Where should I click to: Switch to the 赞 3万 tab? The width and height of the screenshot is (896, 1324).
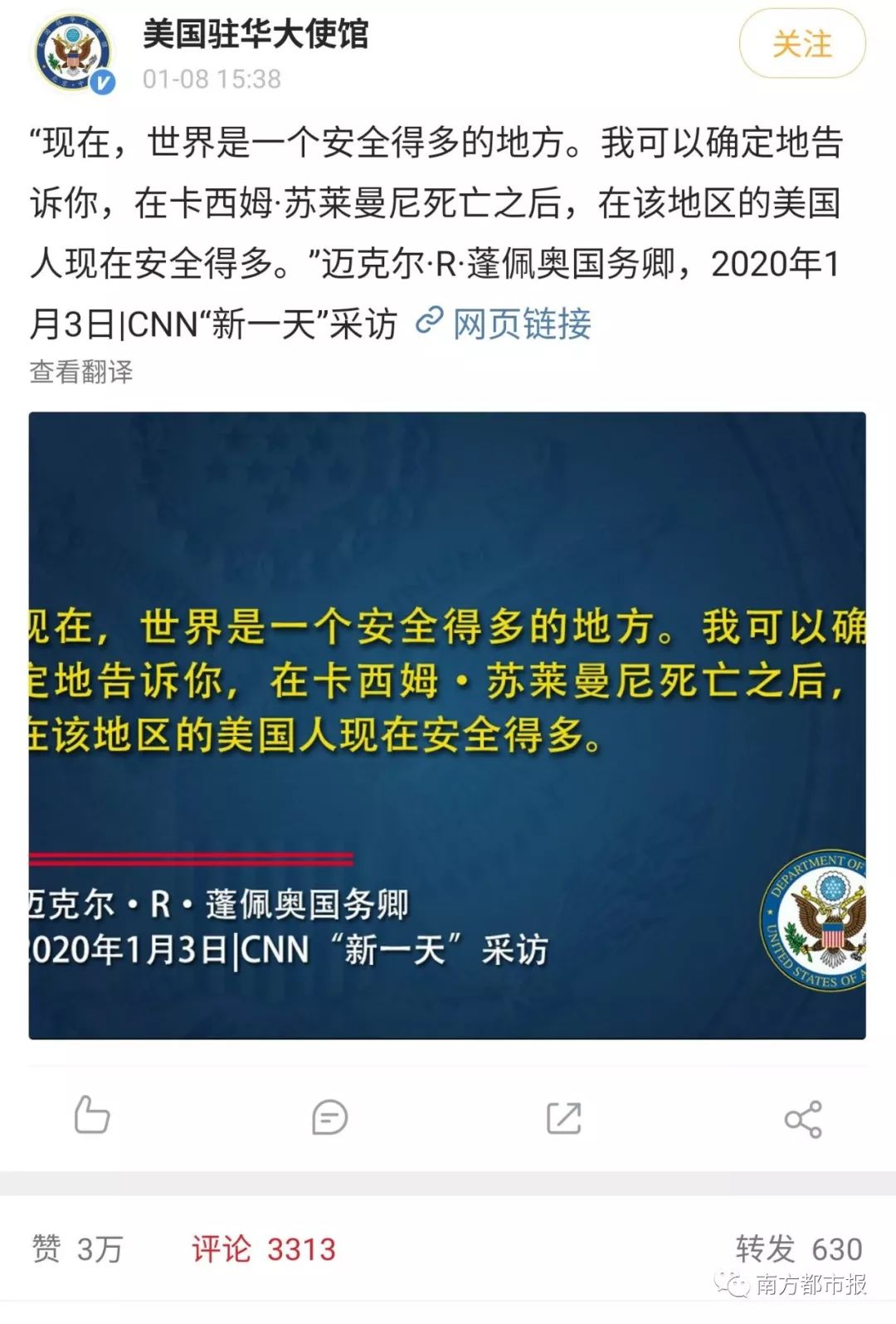point(77,1249)
